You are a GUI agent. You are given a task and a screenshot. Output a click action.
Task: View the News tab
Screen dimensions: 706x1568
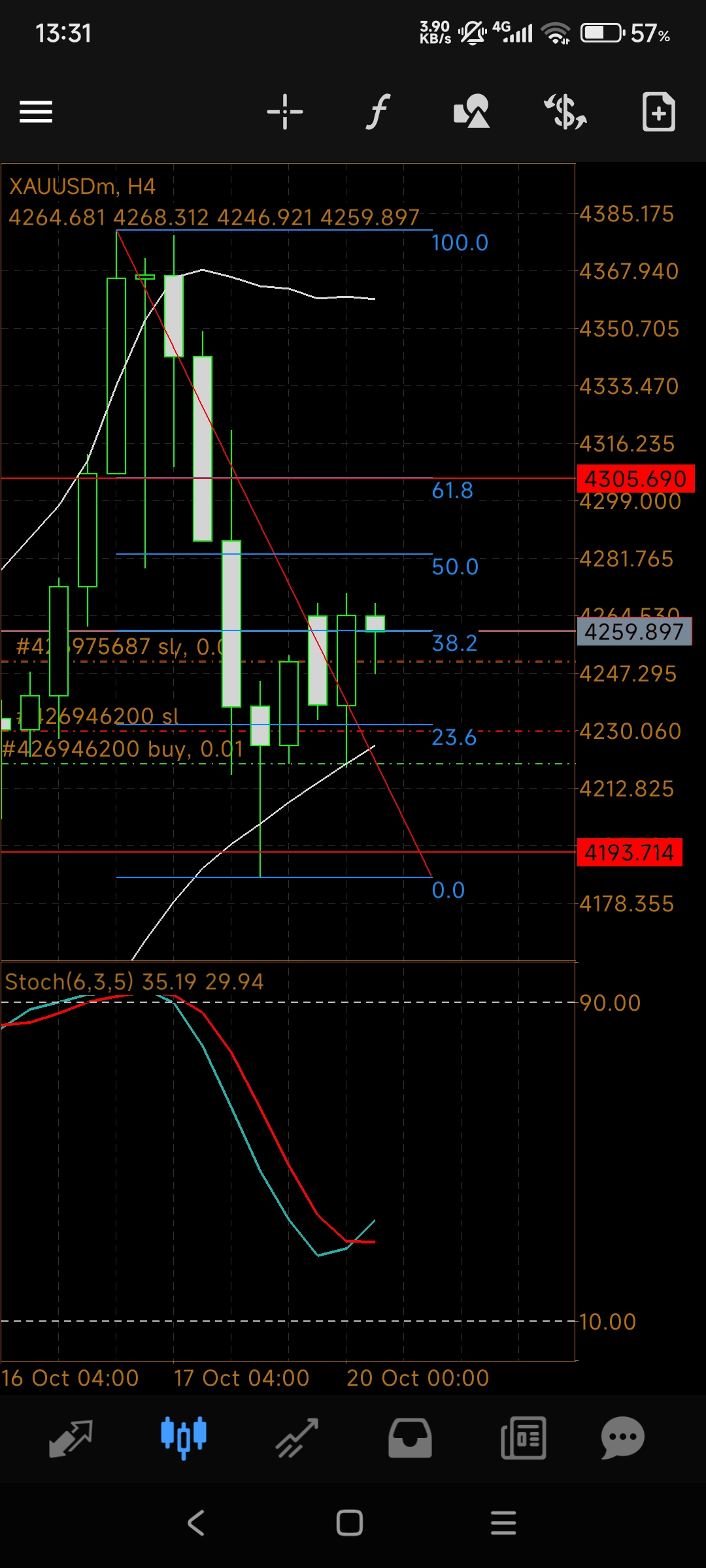(523, 1438)
